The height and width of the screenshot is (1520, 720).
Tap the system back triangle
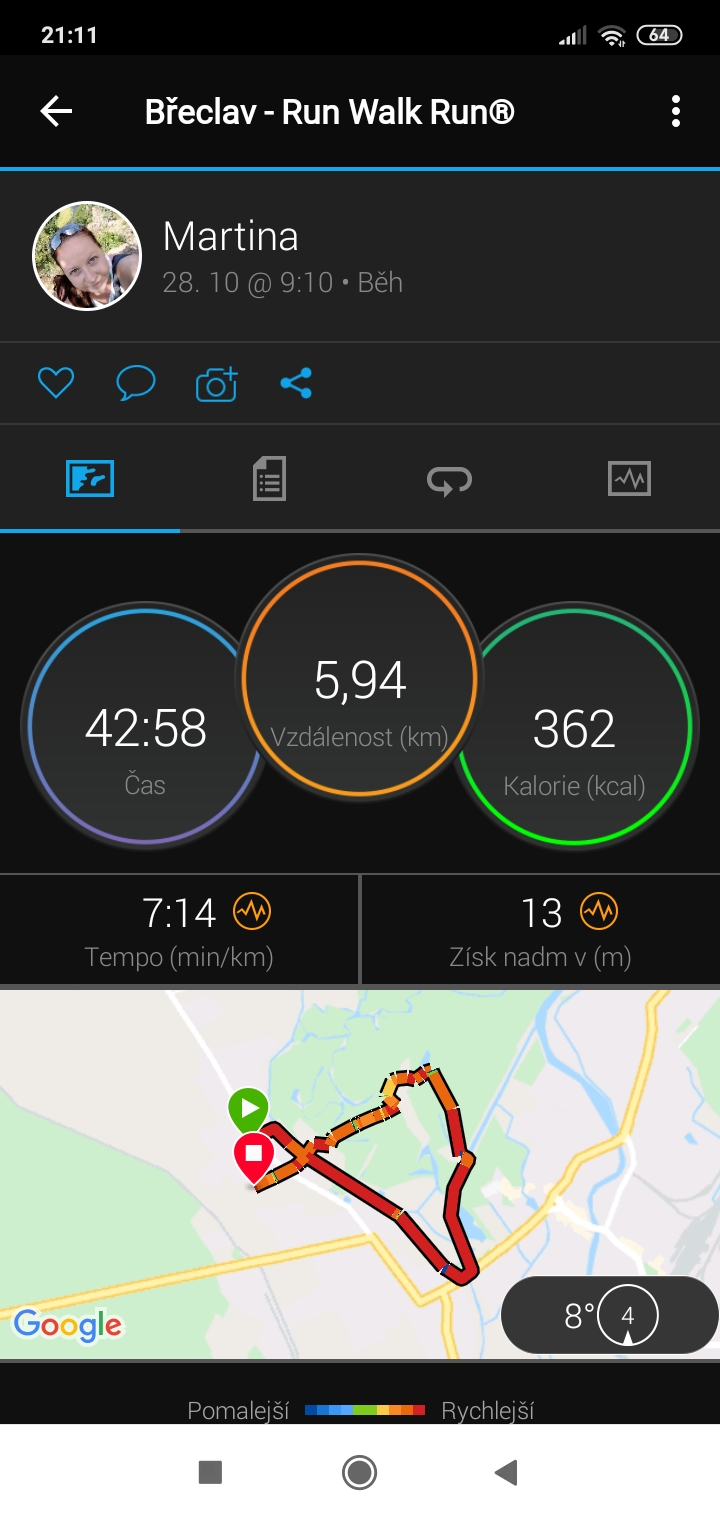(x=507, y=1472)
